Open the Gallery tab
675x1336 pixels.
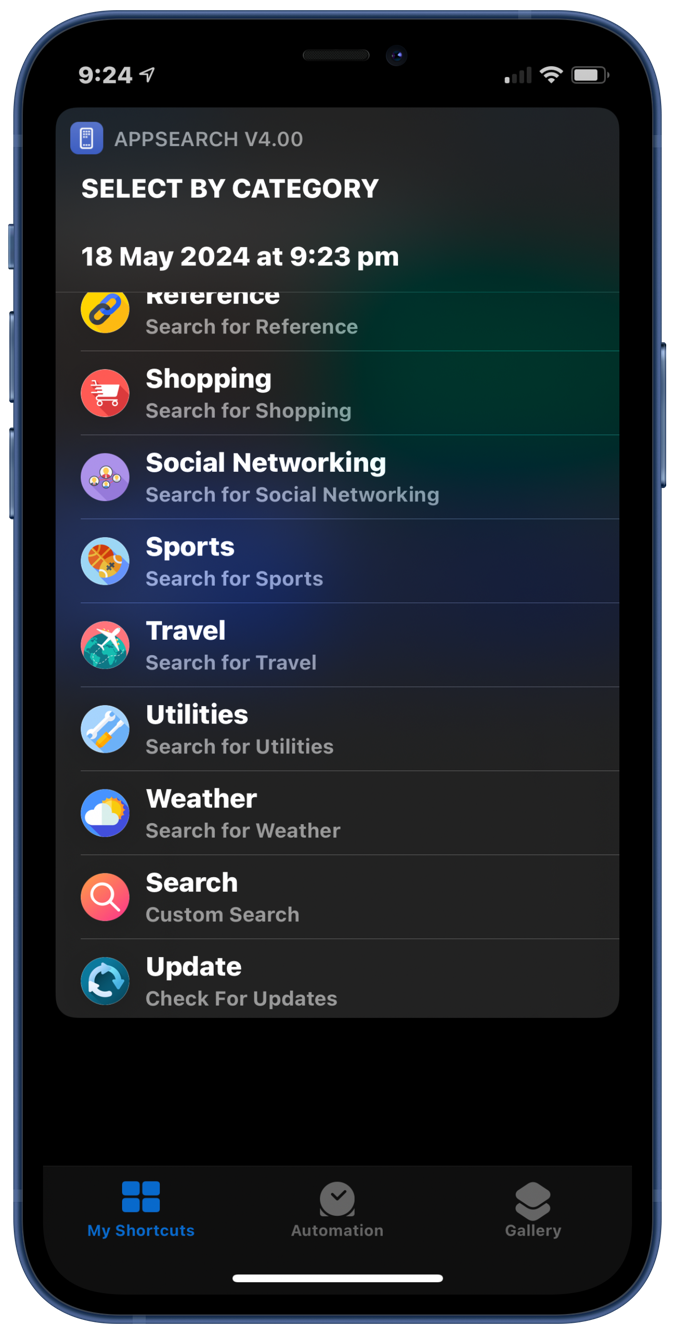coord(533,1209)
